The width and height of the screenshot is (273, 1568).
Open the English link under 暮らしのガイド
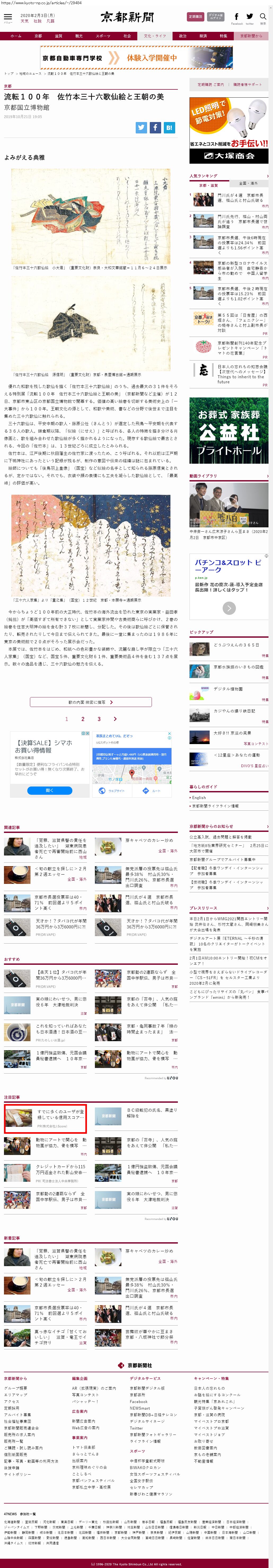199,797
